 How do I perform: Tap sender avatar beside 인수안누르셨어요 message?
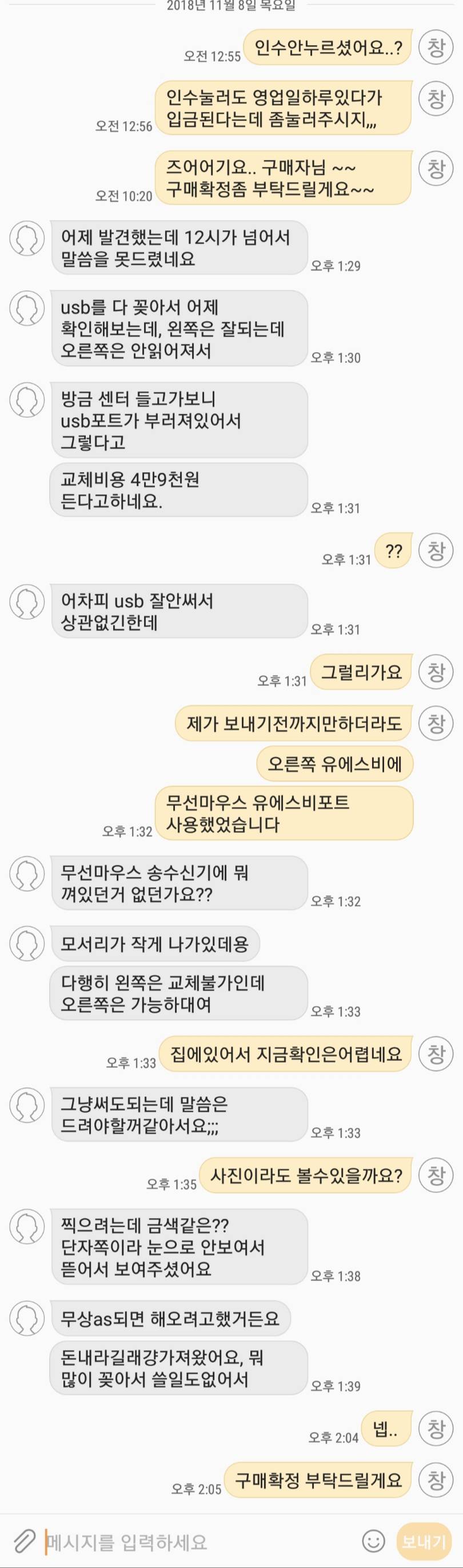point(436,47)
